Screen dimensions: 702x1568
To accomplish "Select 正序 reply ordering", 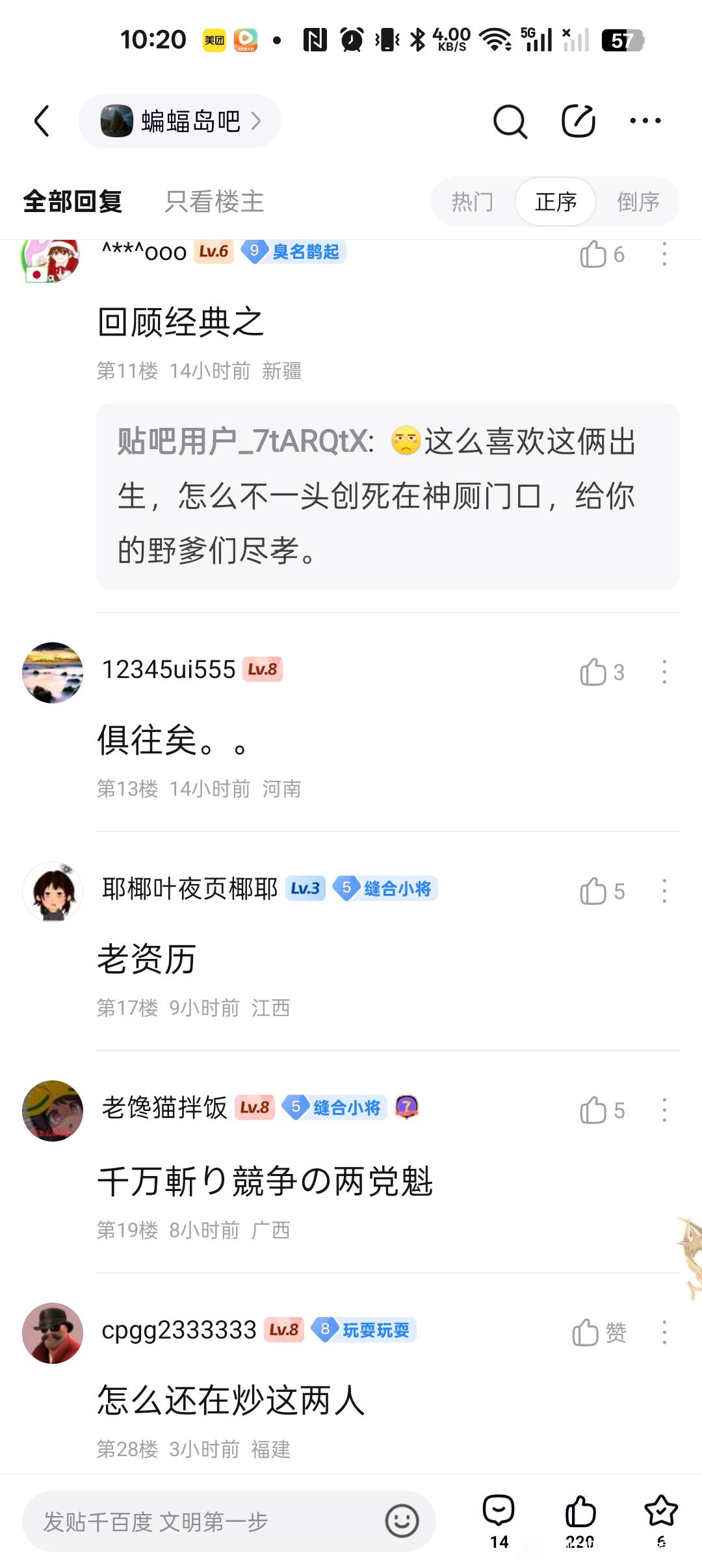I will 556,202.
